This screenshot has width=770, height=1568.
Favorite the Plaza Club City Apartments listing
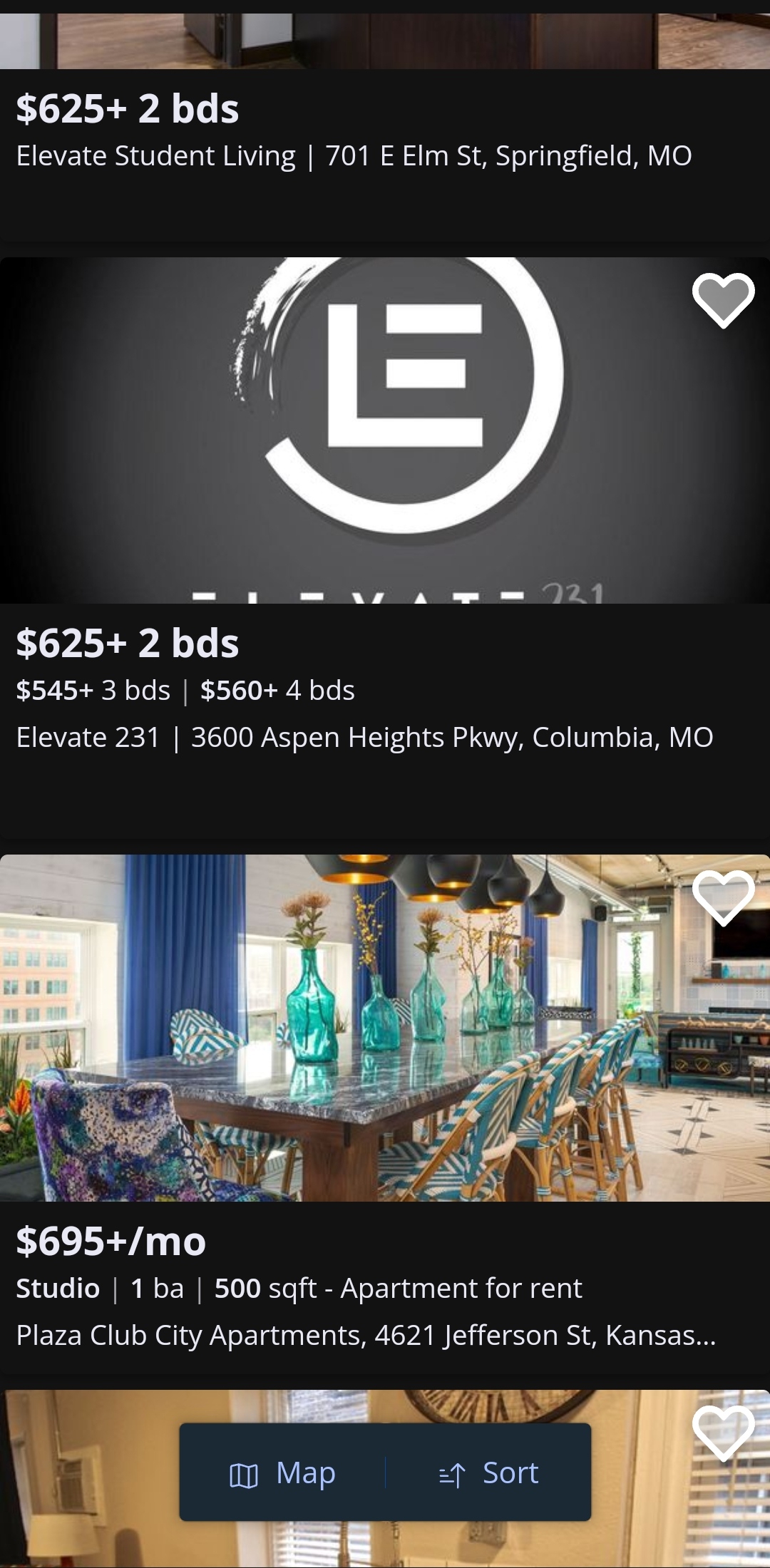coord(723,897)
